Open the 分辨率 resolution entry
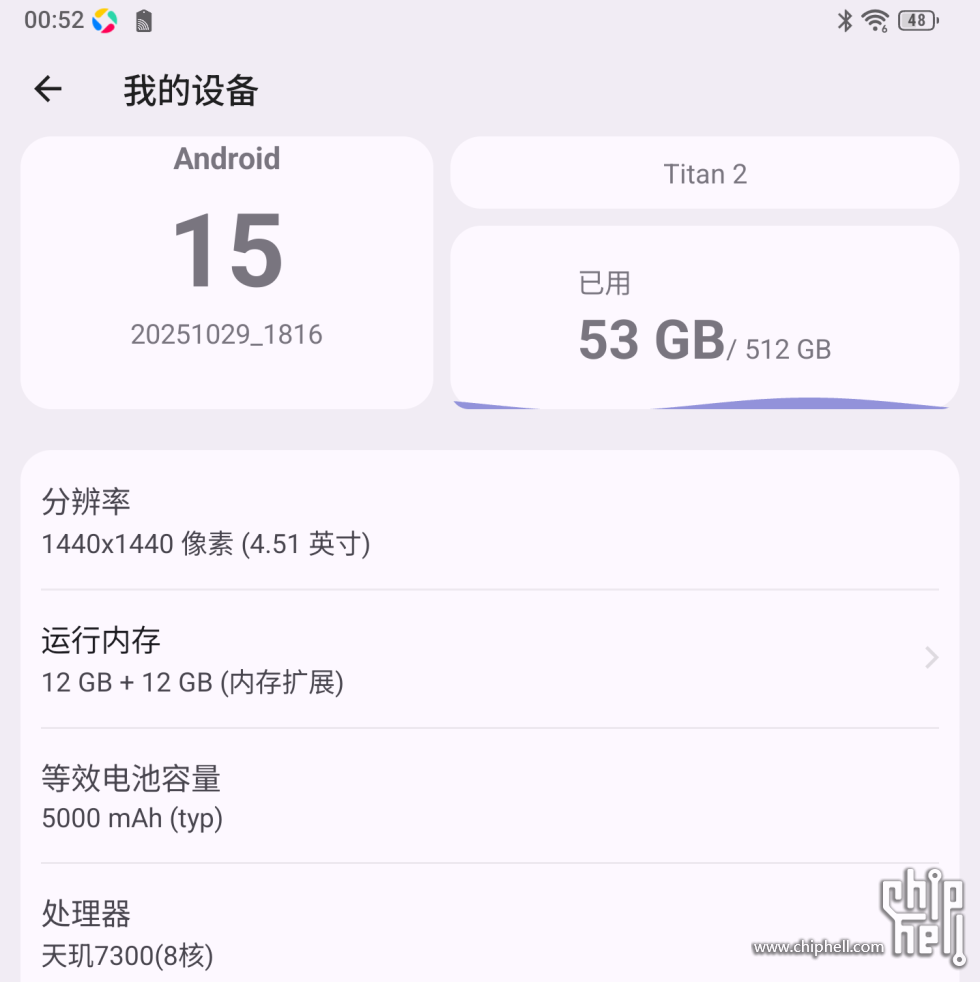The width and height of the screenshot is (980, 982). pyautogui.click(x=400, y=522)
